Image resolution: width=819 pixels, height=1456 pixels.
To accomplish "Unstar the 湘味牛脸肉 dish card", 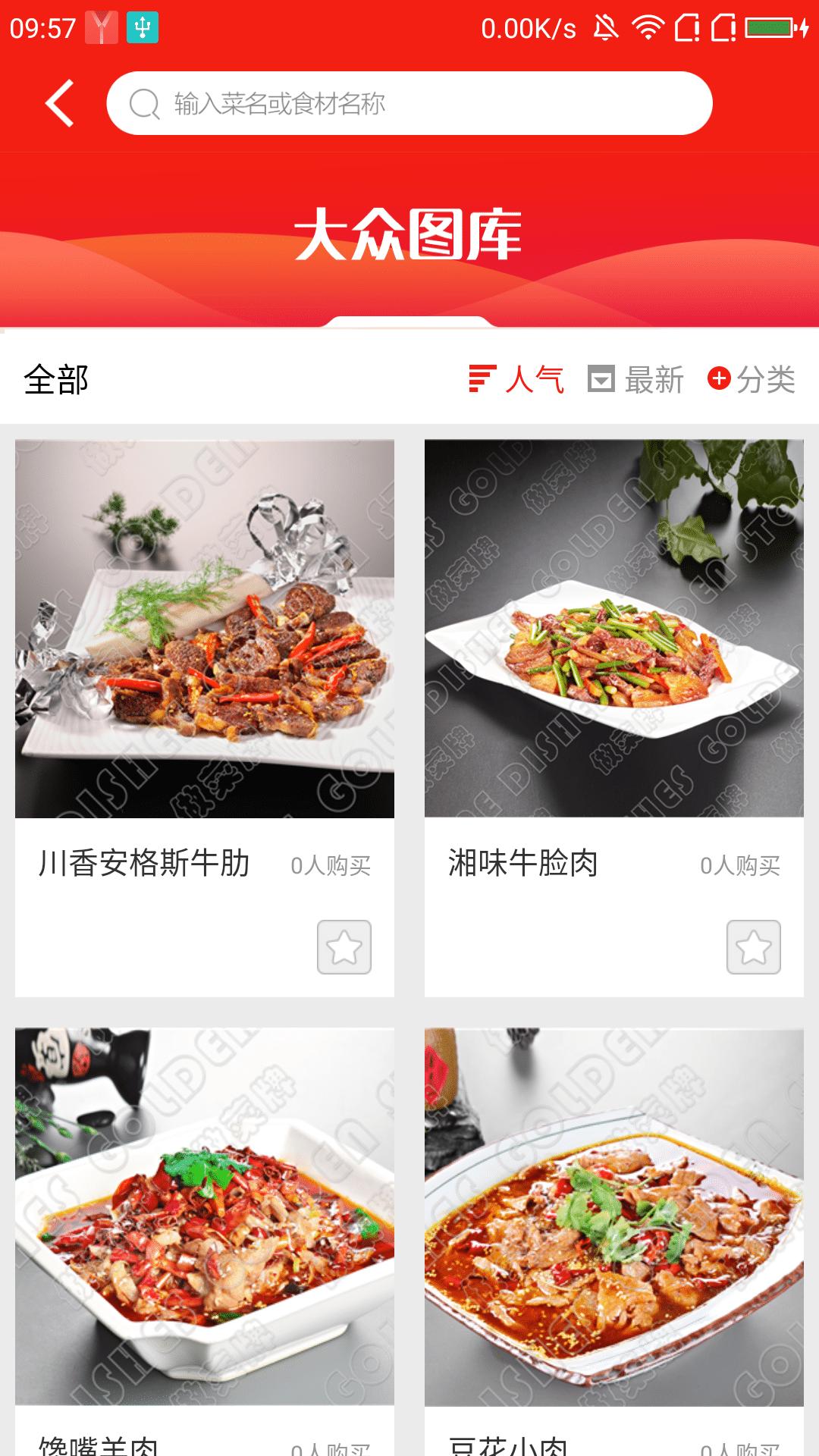I will pyautogui.click(x=753, y=945).
